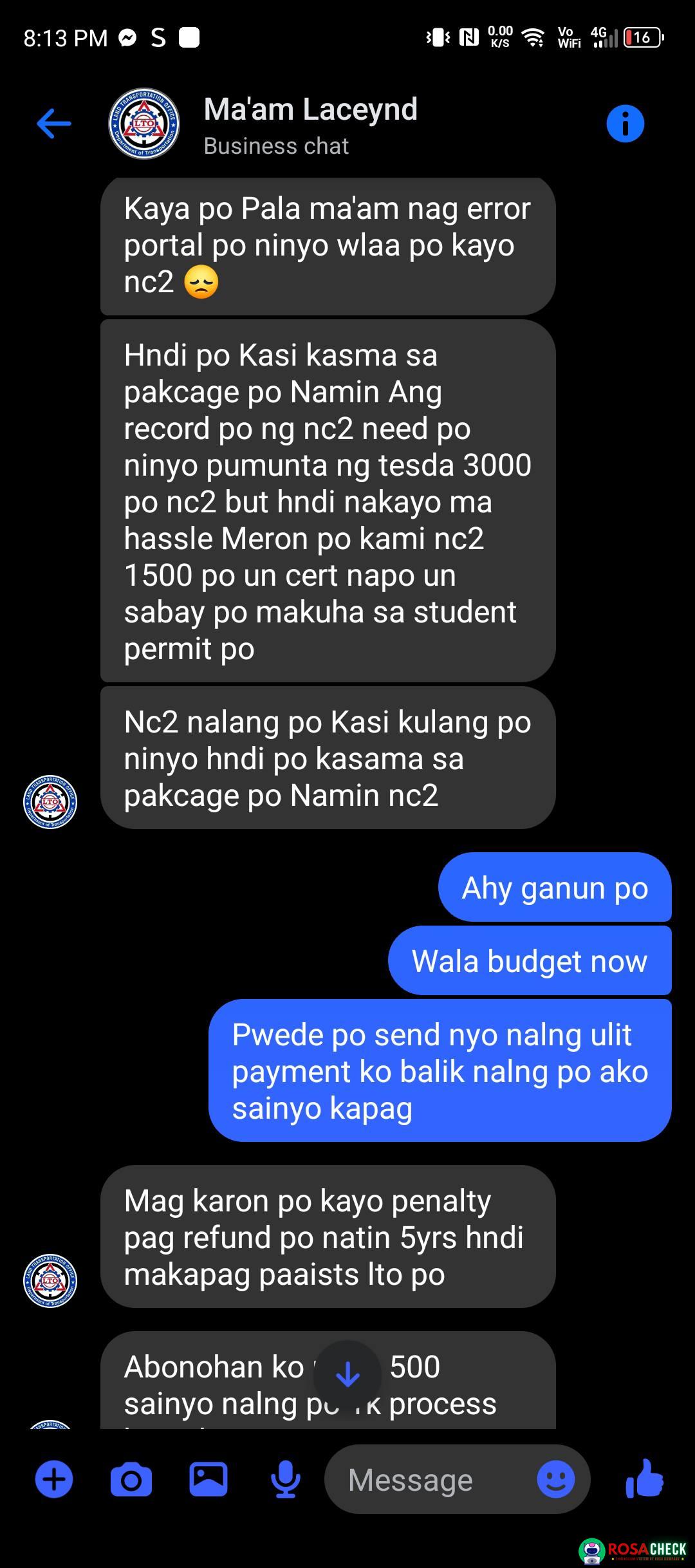
Task: Send a thumbs-up like
Action: [x=644, y=1478]
